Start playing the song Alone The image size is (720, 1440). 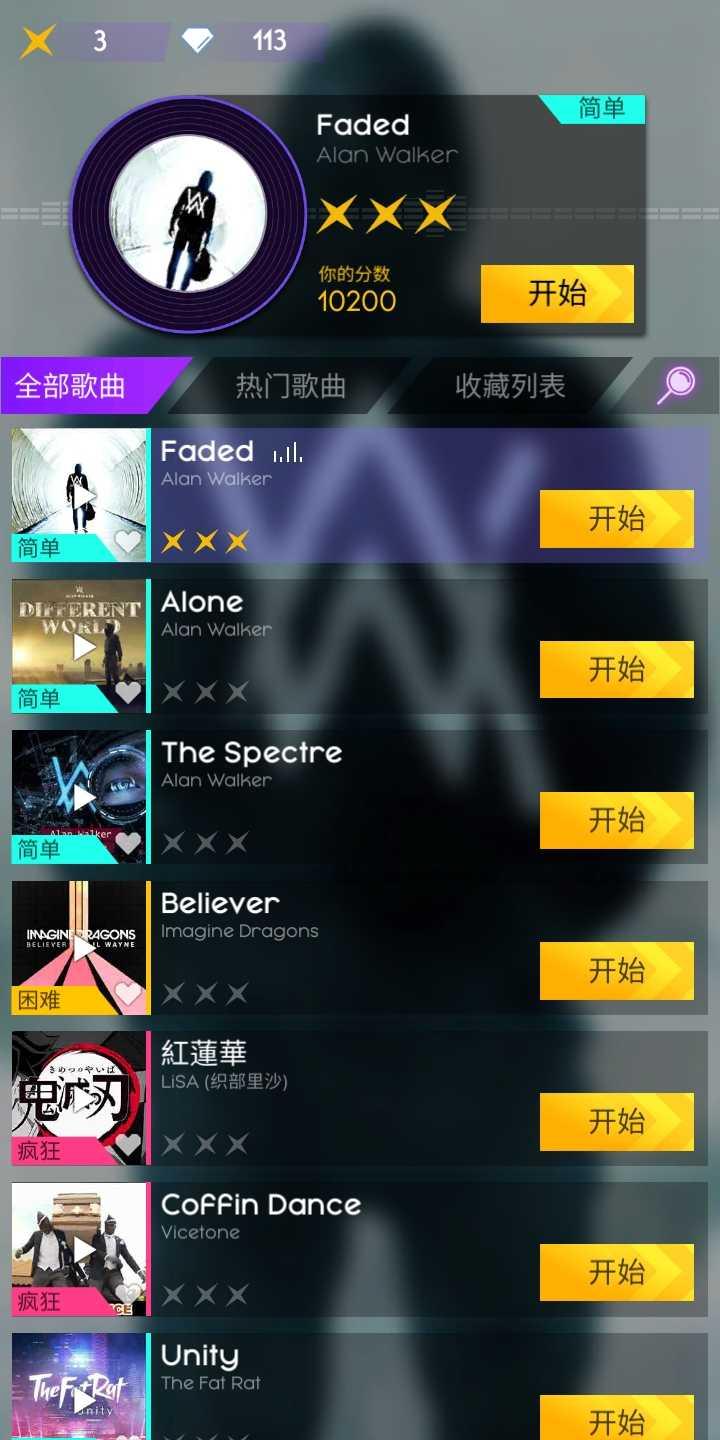pyautogui.click(x=616, y=670)
